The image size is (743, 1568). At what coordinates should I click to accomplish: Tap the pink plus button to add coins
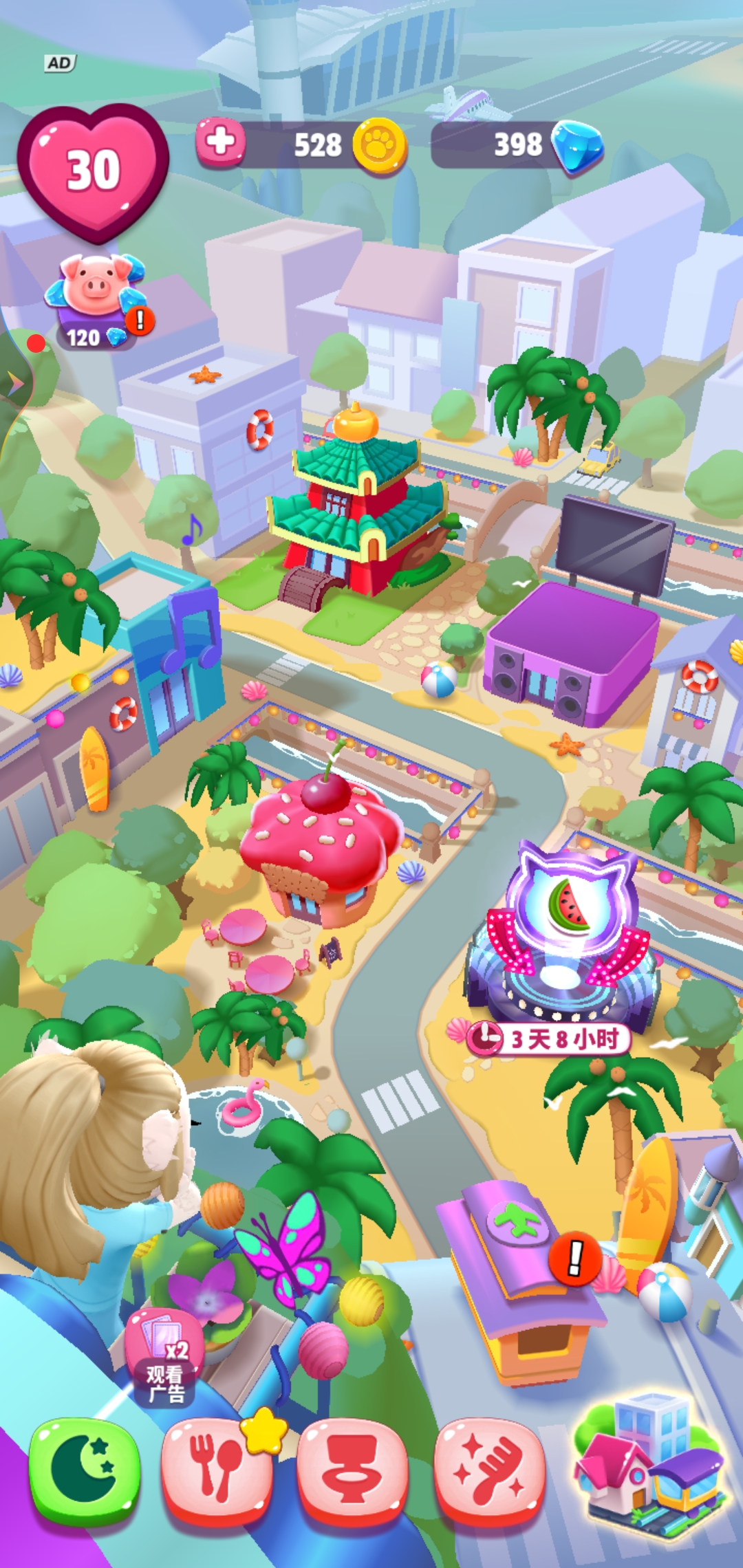click(220, 142)
